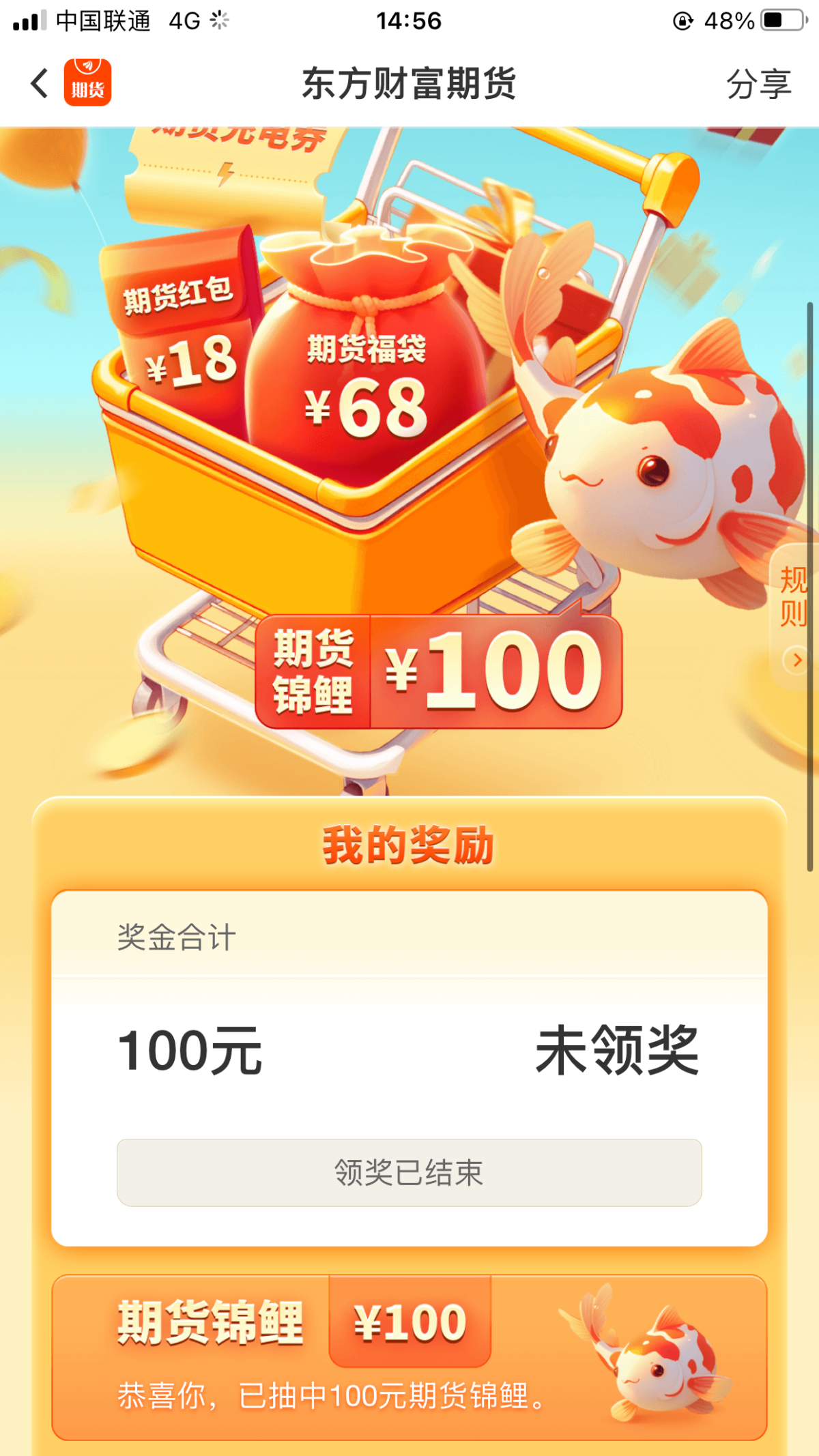Screen dimensions: 819x1456
Task: Open the 规则 rules side tab
Action: tap(794, 614)
